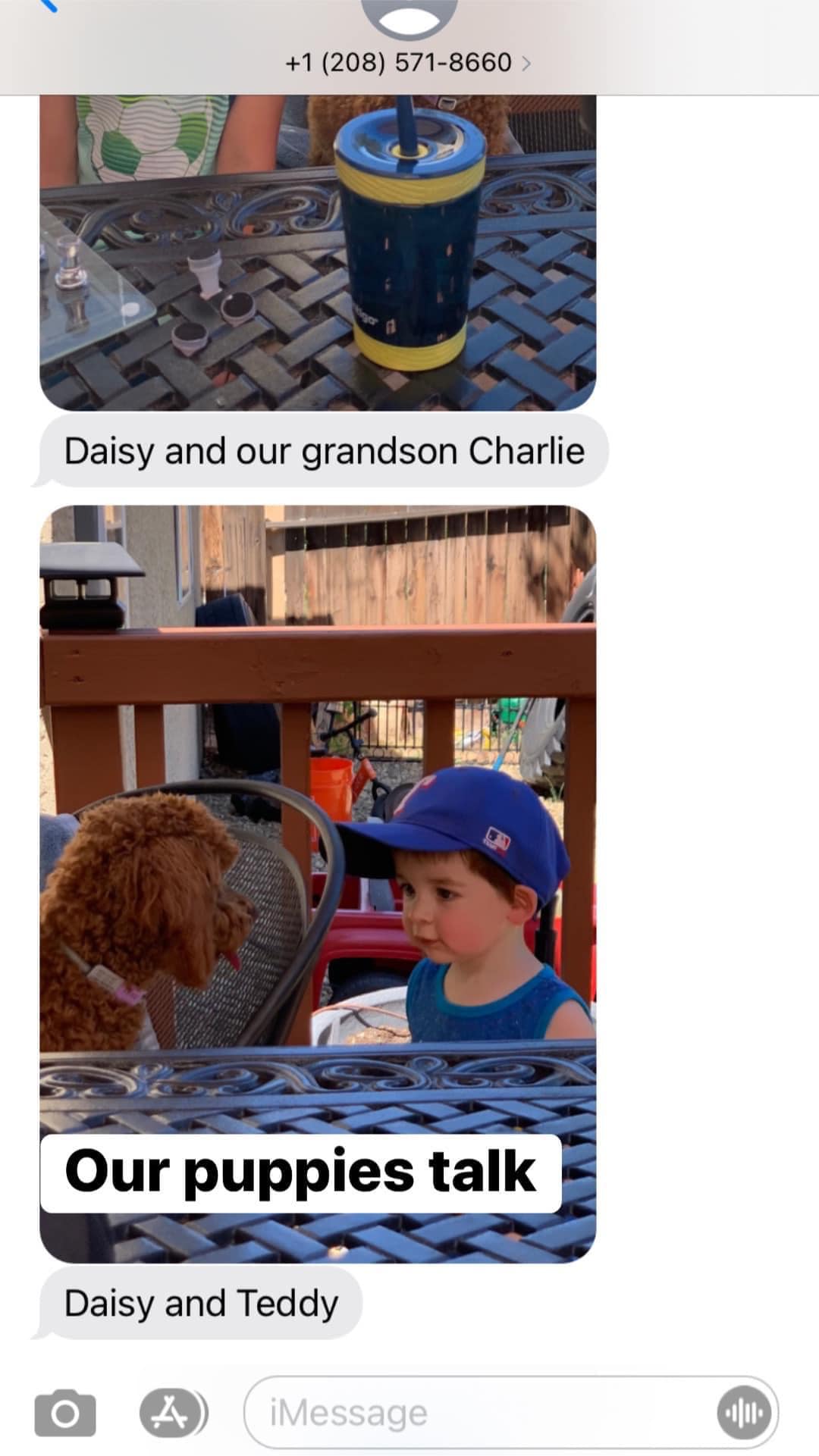Viewport: 819px width, 1456px height.
Task: Open the App Store apps drawer
Action: [171, 1413]
